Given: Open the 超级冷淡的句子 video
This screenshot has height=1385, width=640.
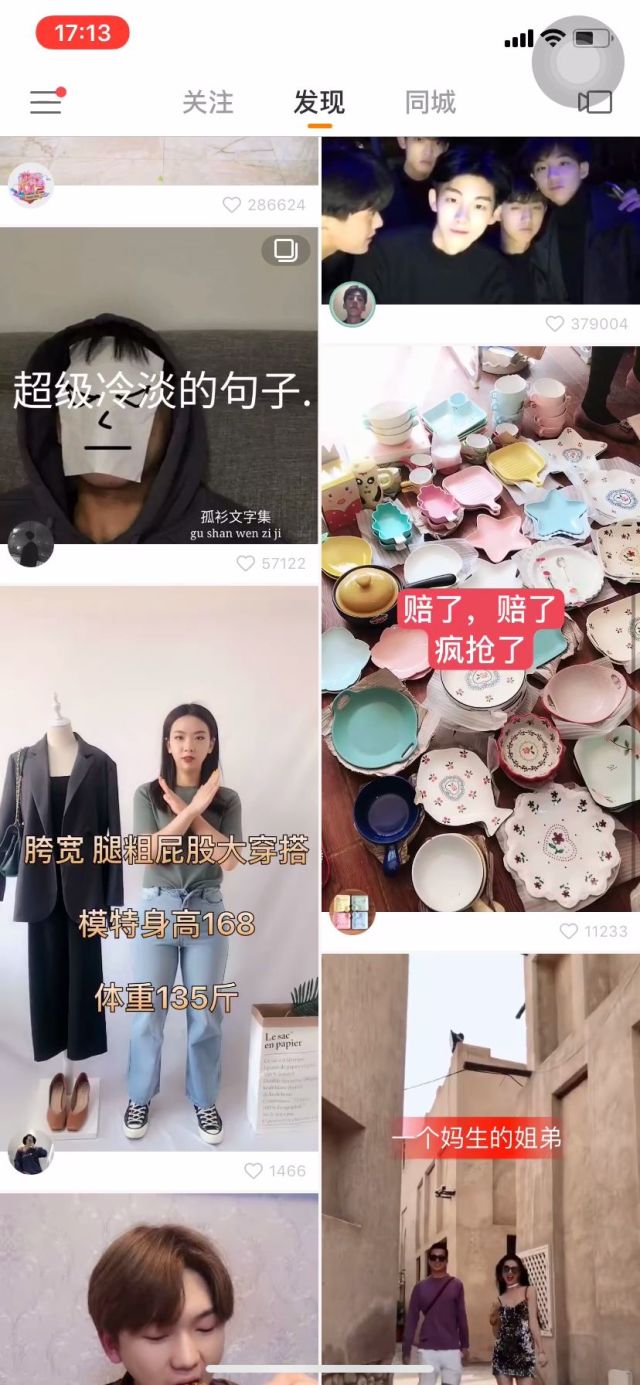Looking at the screenshot, I should 160,390.
